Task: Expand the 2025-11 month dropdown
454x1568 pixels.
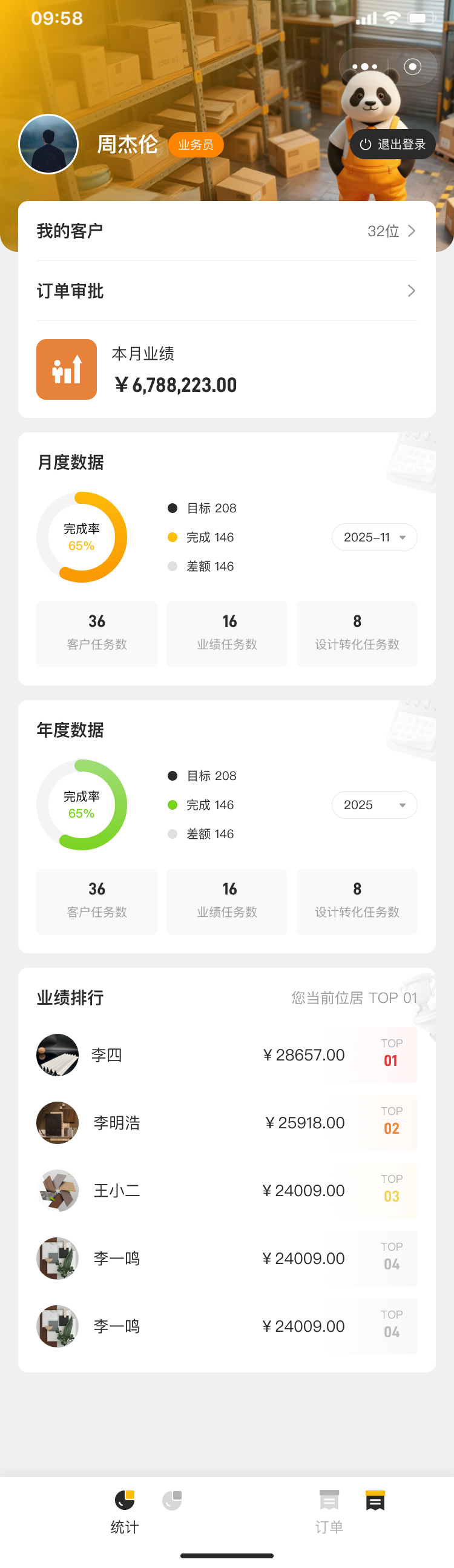Action: [x=374, y=537]
